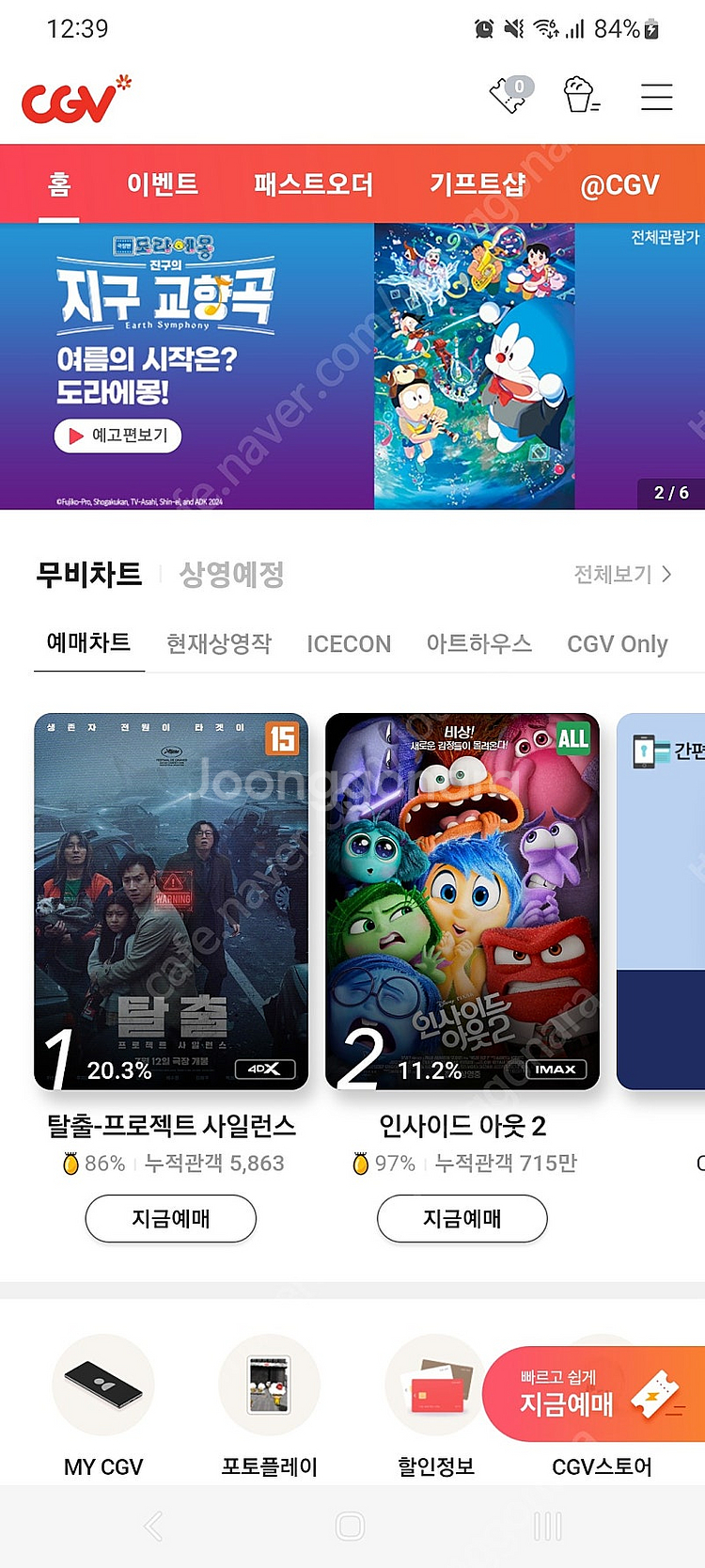Select the CGV Only chart filter
Image resolution: width=705 pixels, height=1568 pixels.
(x=617, y=643)
